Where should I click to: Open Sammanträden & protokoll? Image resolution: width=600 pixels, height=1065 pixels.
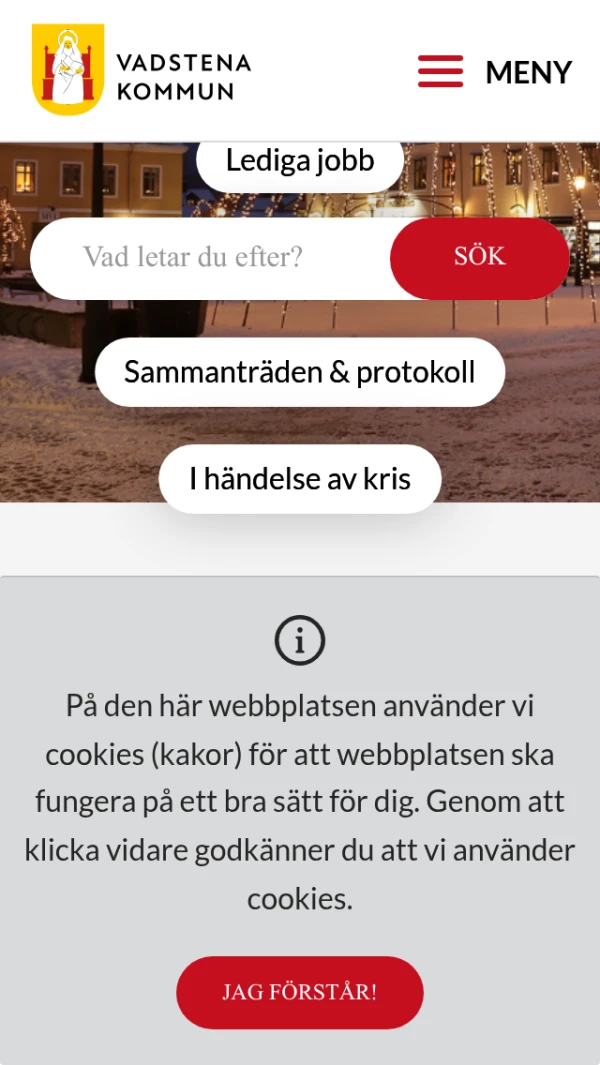click(300, 372)
